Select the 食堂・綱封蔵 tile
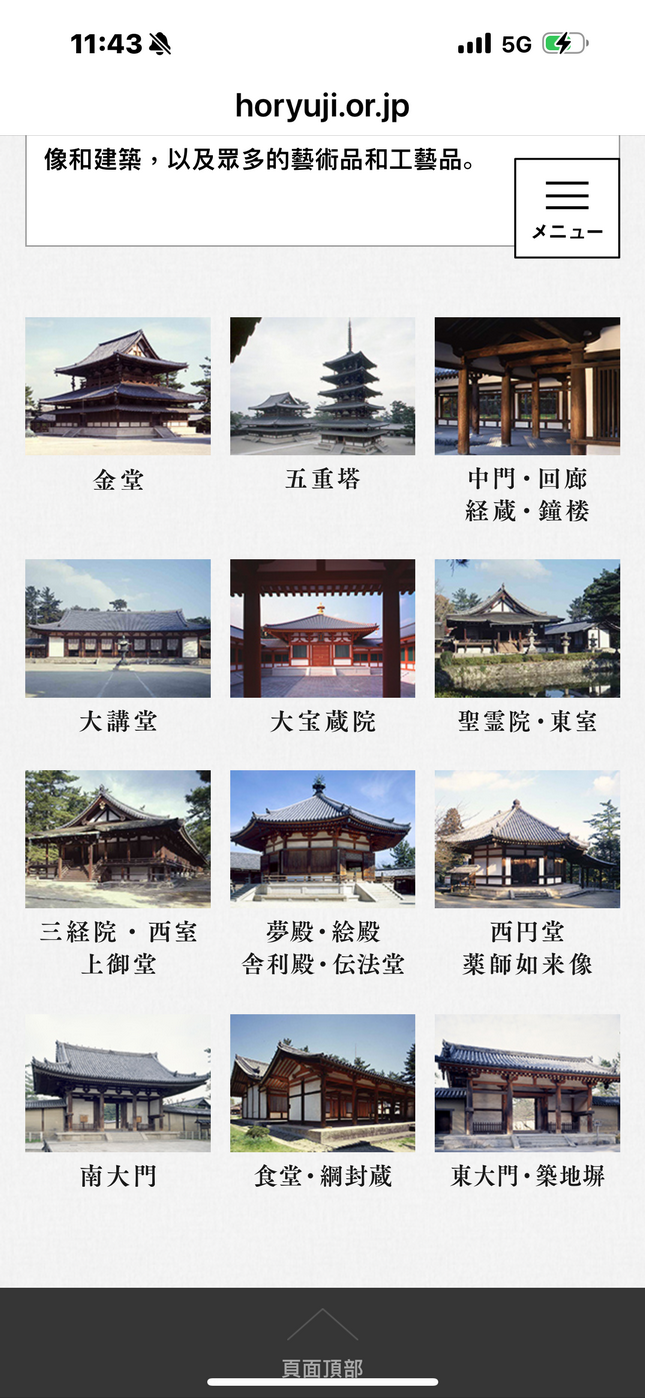This screenshot has height=1398, width=645. [322, 1102]
